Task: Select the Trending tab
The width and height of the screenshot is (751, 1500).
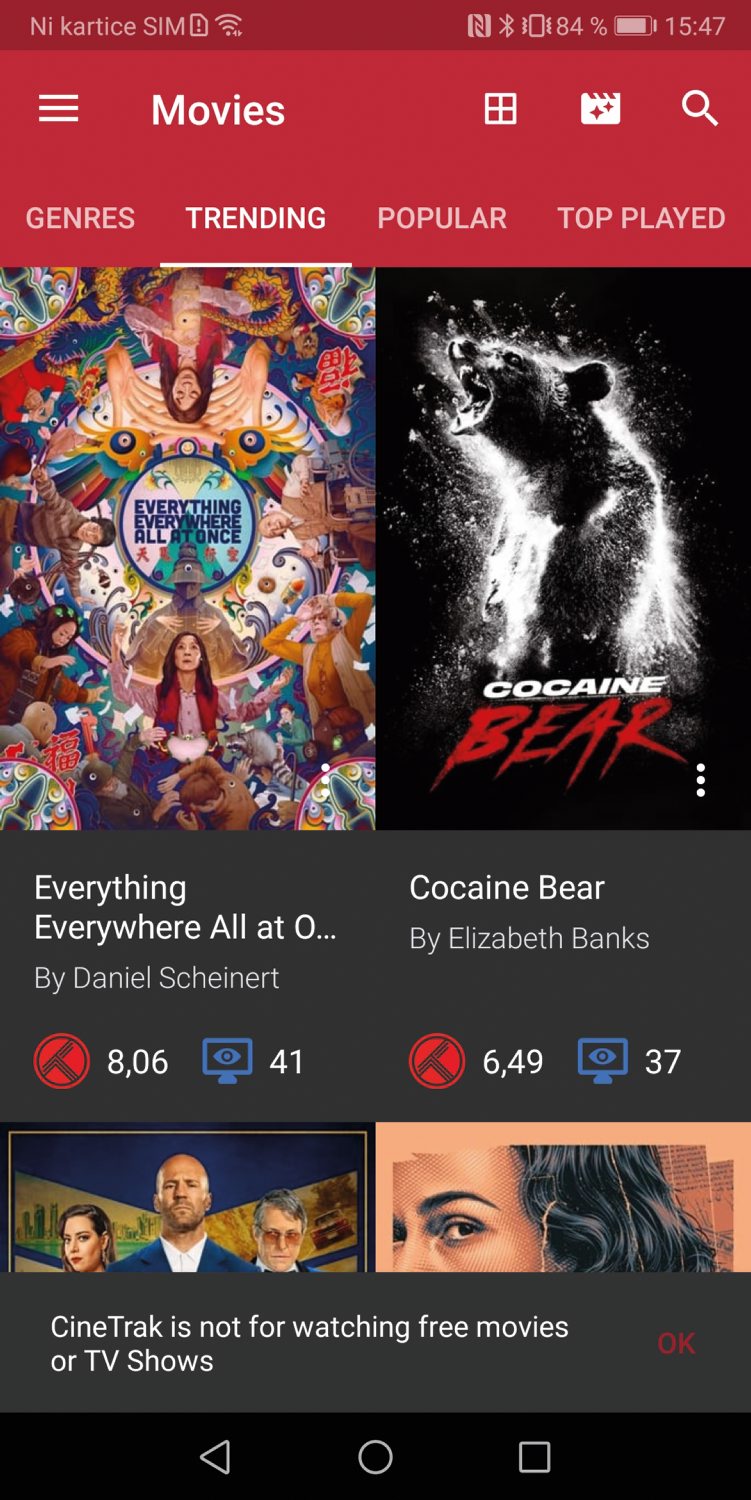Action: click(256, 218)
